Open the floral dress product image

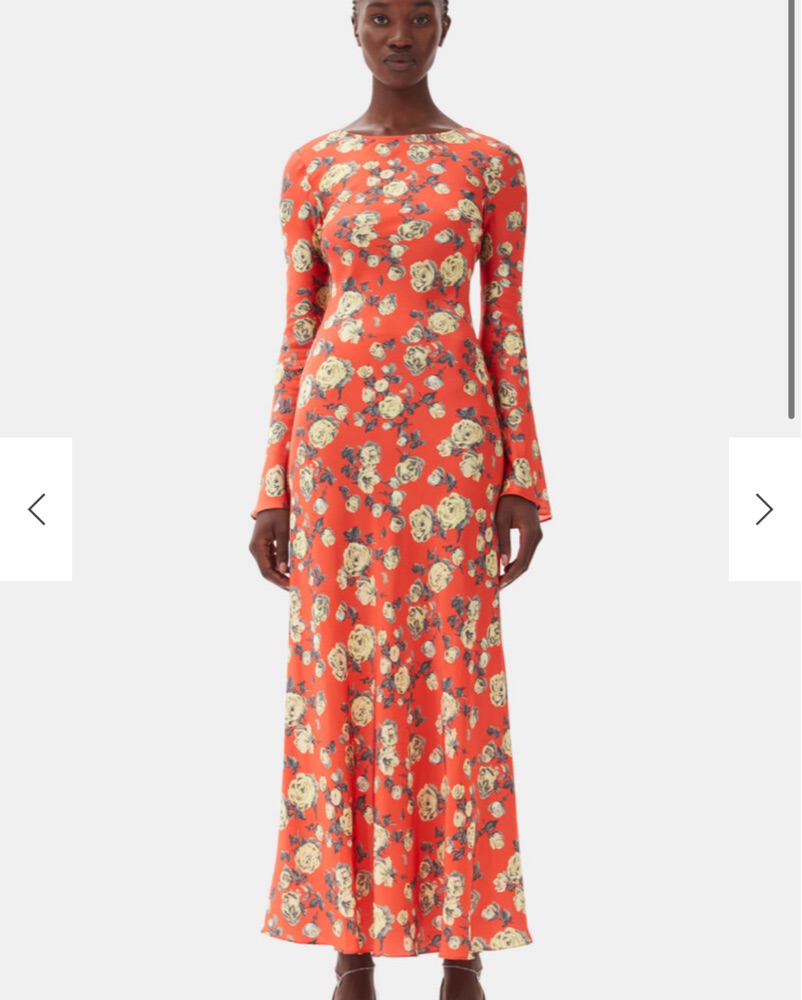click(400, 500)
